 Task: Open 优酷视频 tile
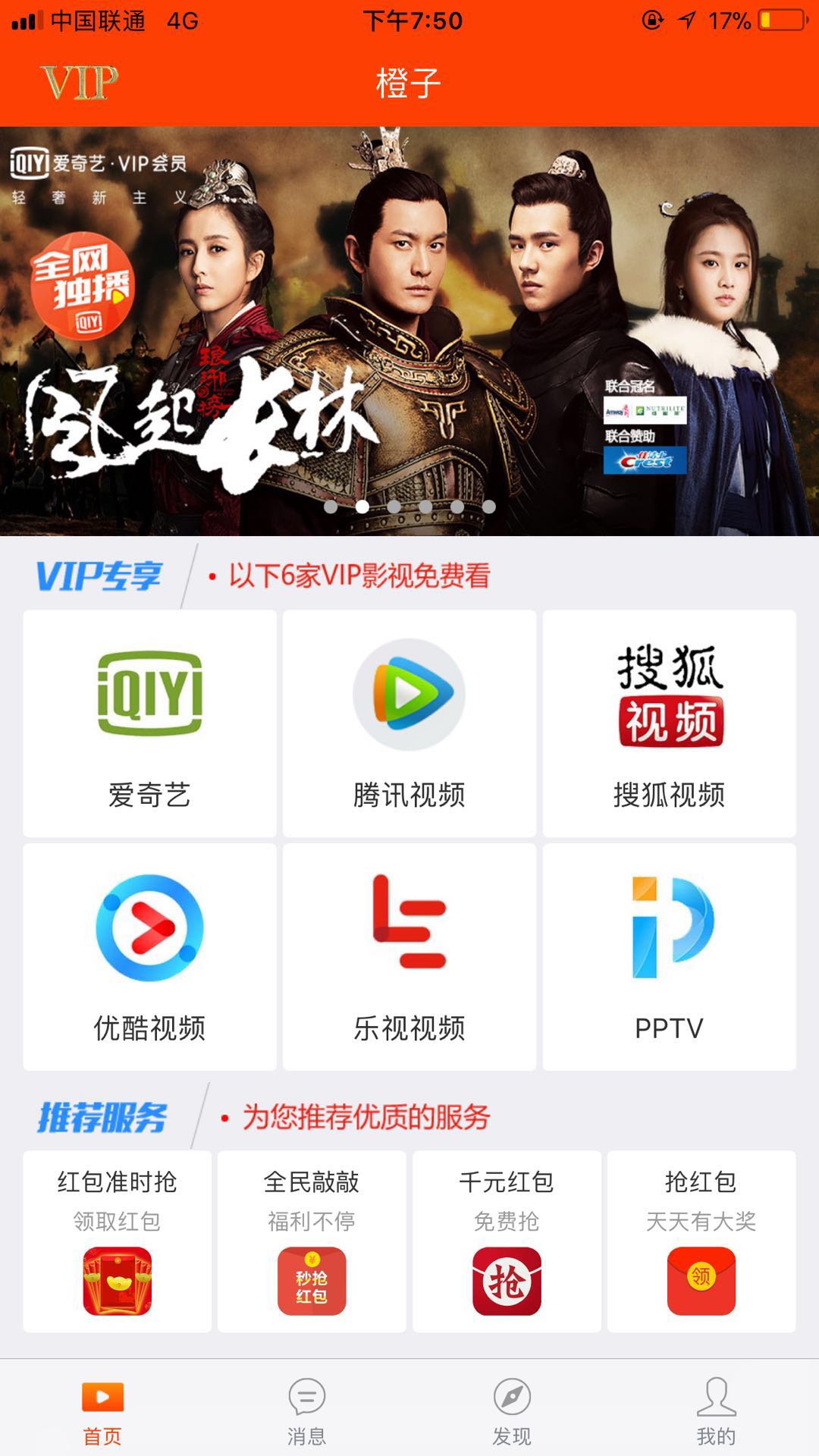coord(149,956)
